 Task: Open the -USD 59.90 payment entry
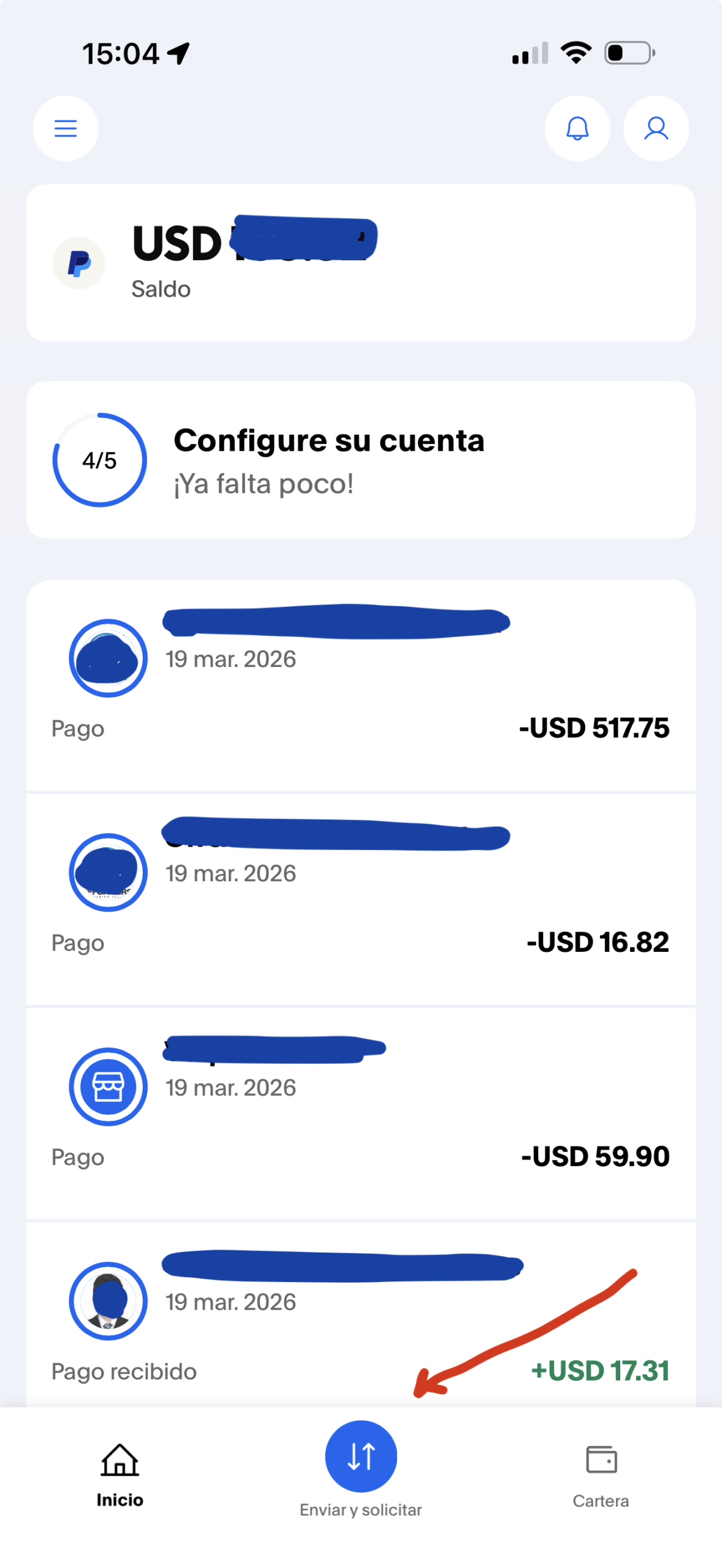click(360, 1115)
